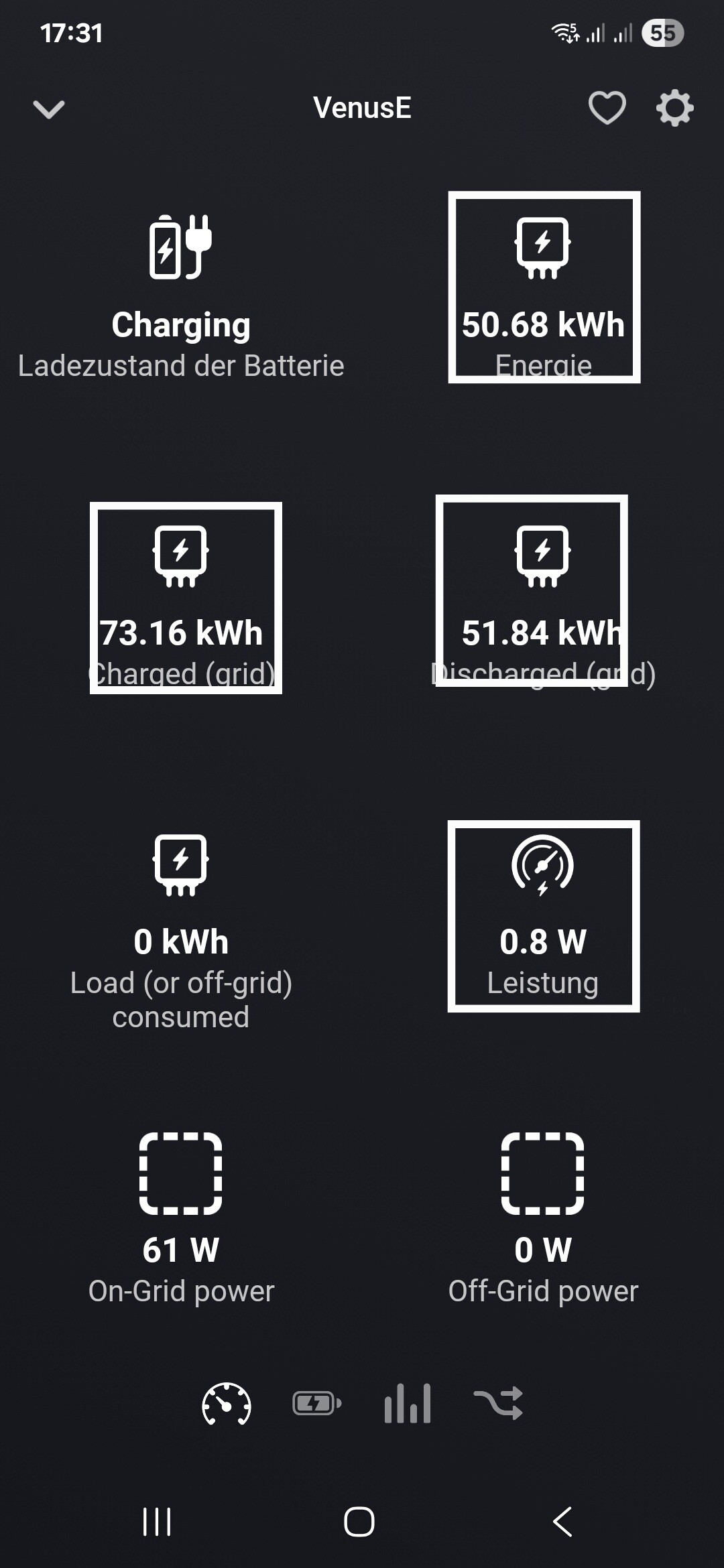Image resolution: width=724 pixels, height=1568 pixels.
Task: Go back with system back button
Action: 562,1522
